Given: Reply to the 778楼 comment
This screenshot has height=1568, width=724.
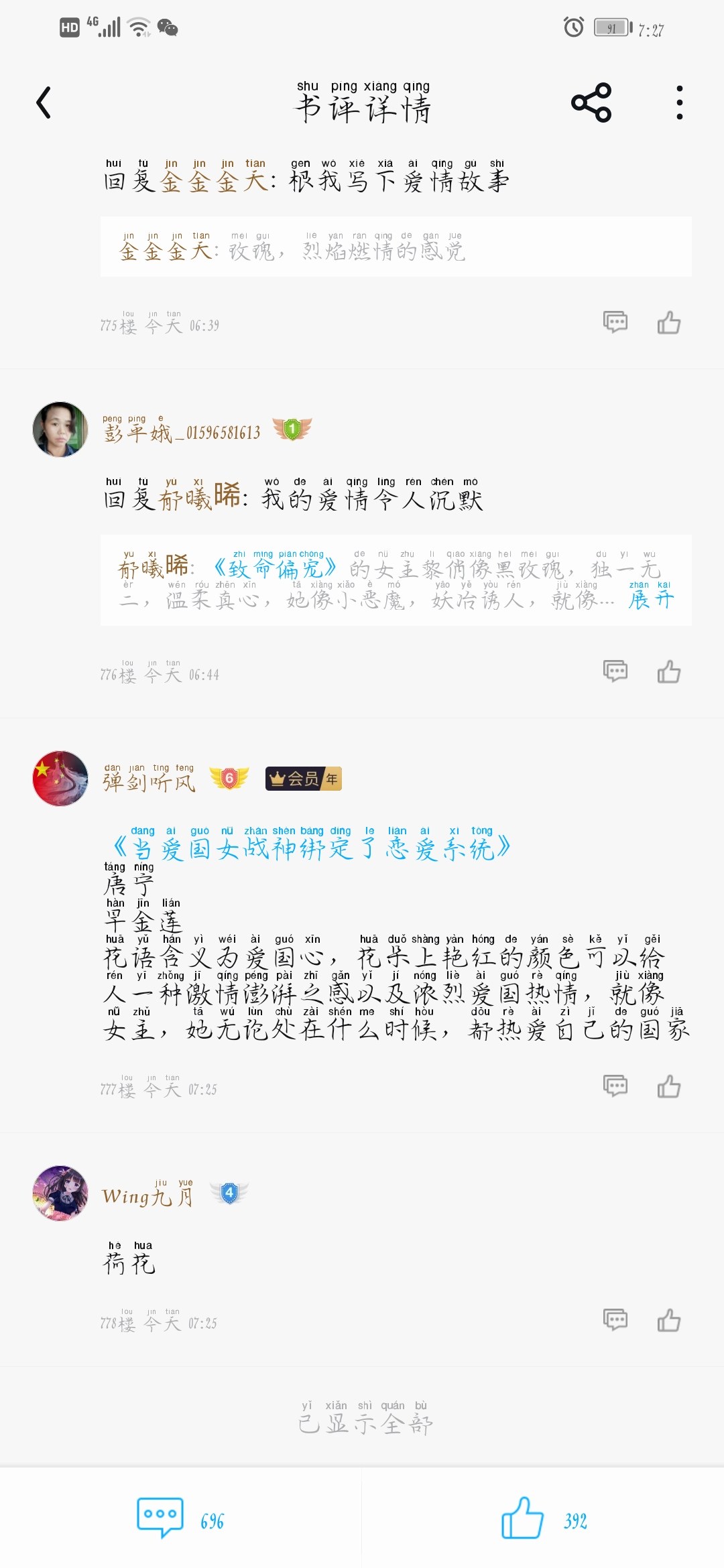Looking at the screenshot, I should pos(615,1320).
